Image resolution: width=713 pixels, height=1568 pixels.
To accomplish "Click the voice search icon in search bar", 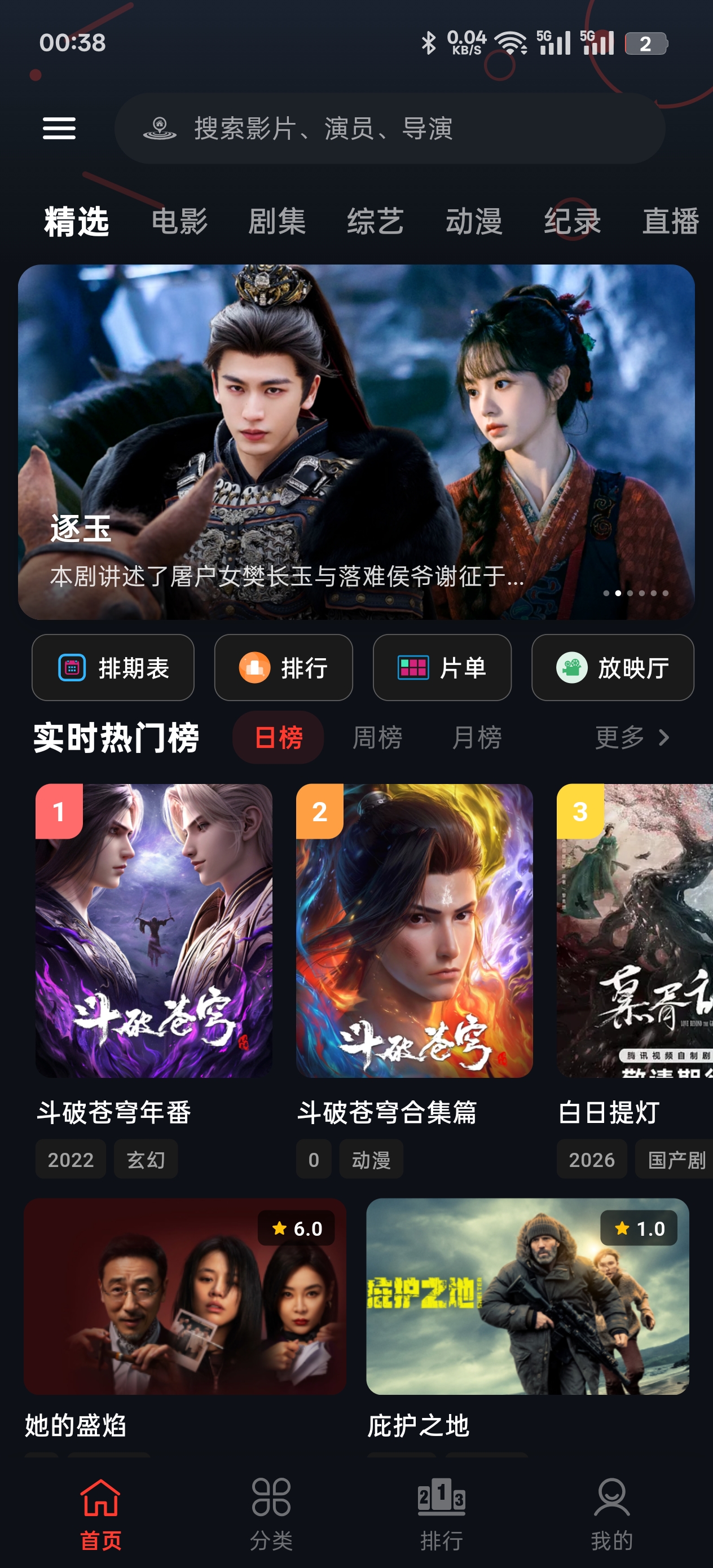I will click(159, 129).
